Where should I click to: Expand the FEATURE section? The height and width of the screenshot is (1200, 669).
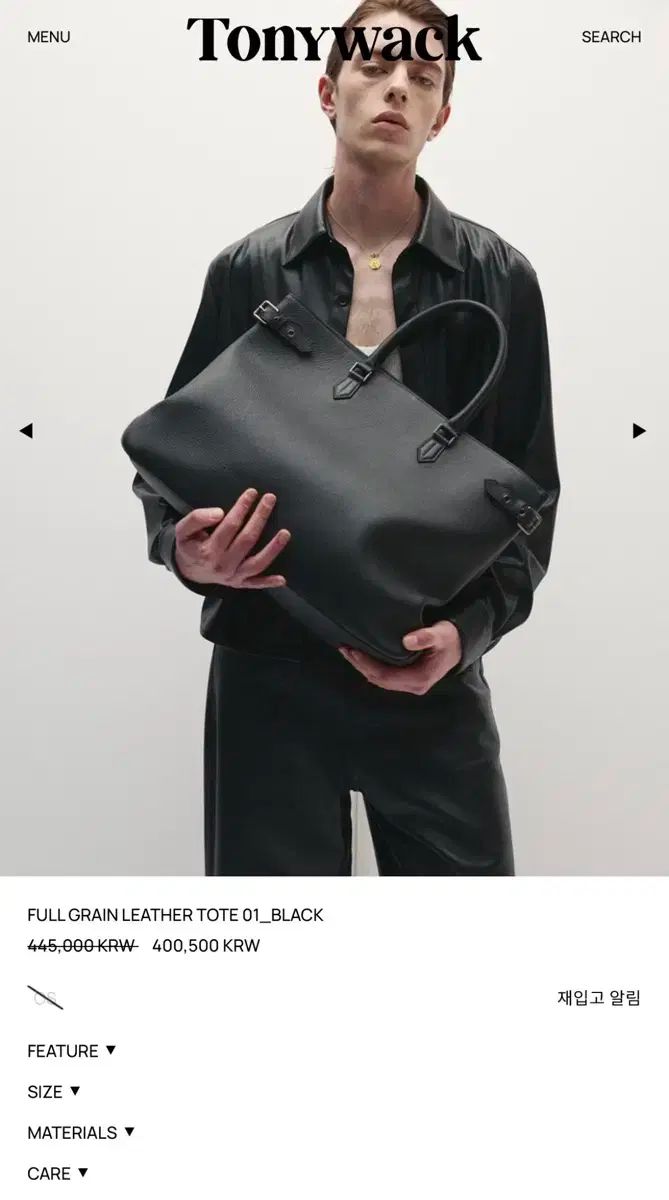(72, 1051)
